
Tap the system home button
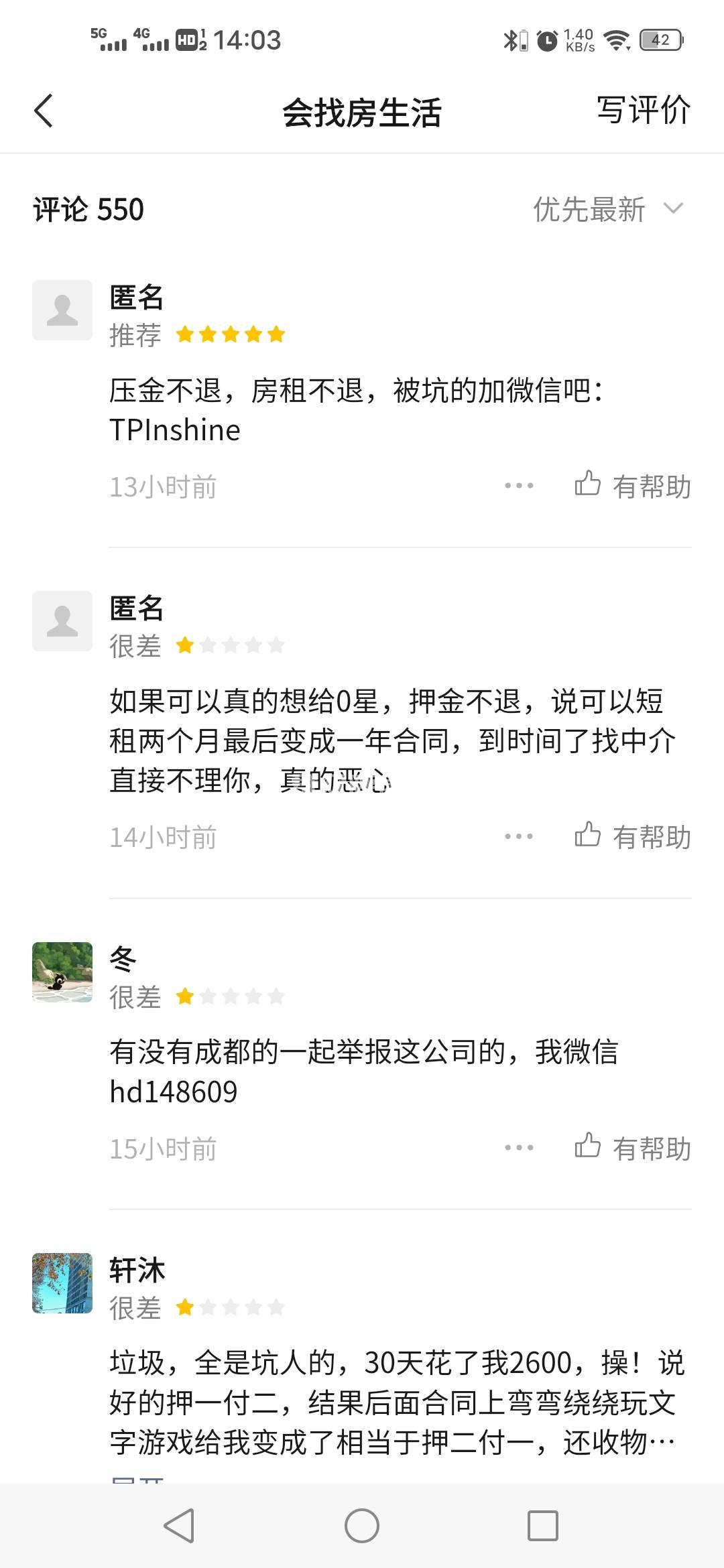362,1526
